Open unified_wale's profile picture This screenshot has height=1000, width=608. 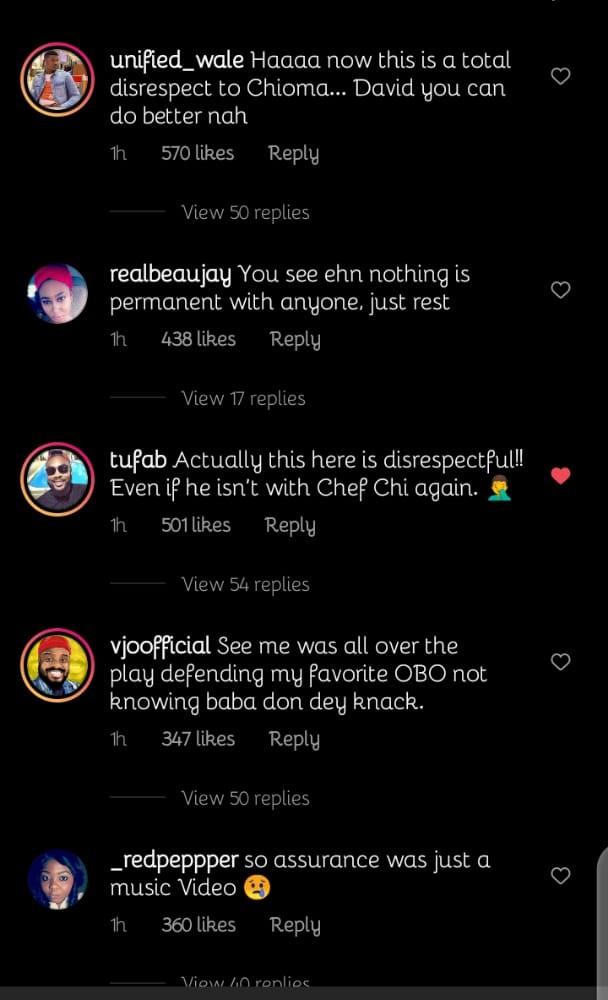pos(57,80)
